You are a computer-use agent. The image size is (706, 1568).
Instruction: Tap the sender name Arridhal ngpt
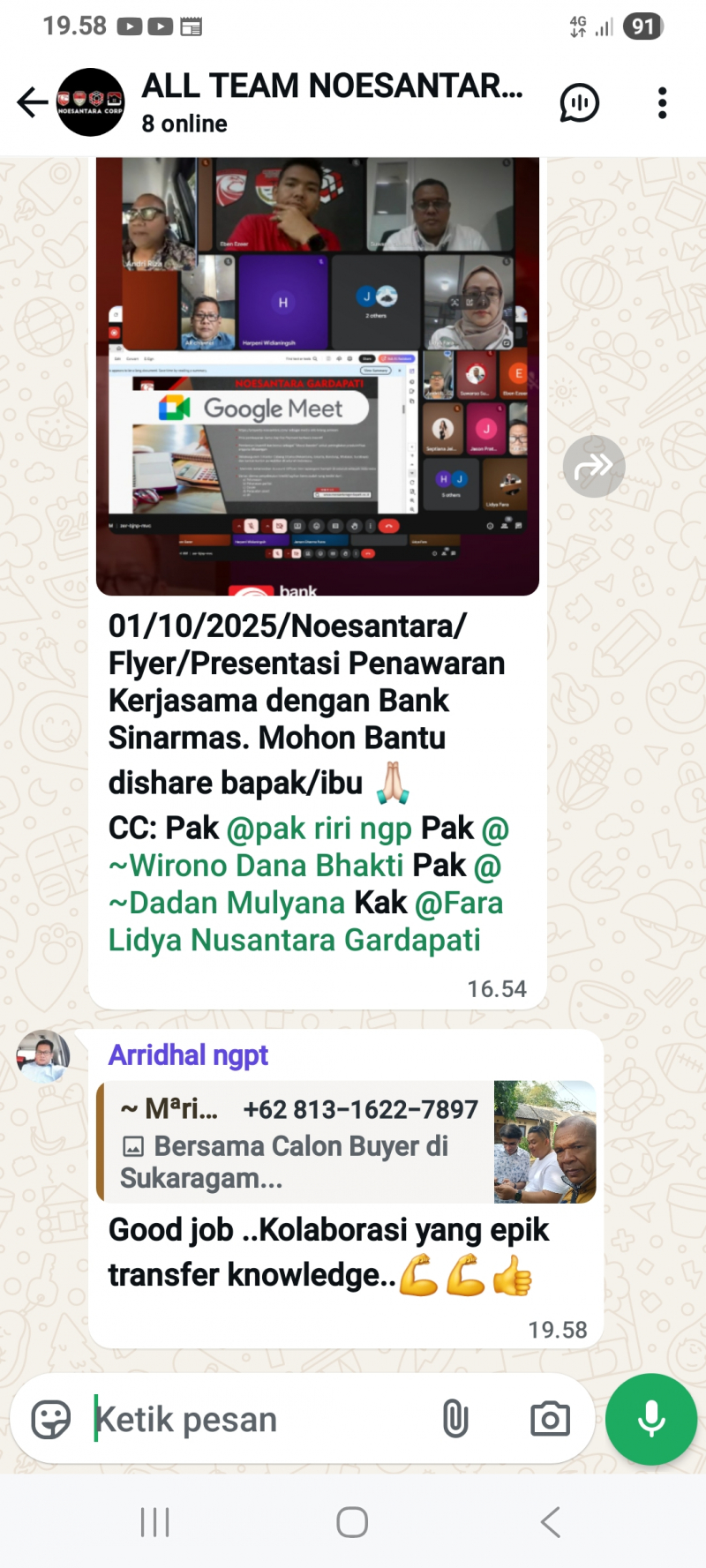coord(188,1055)
